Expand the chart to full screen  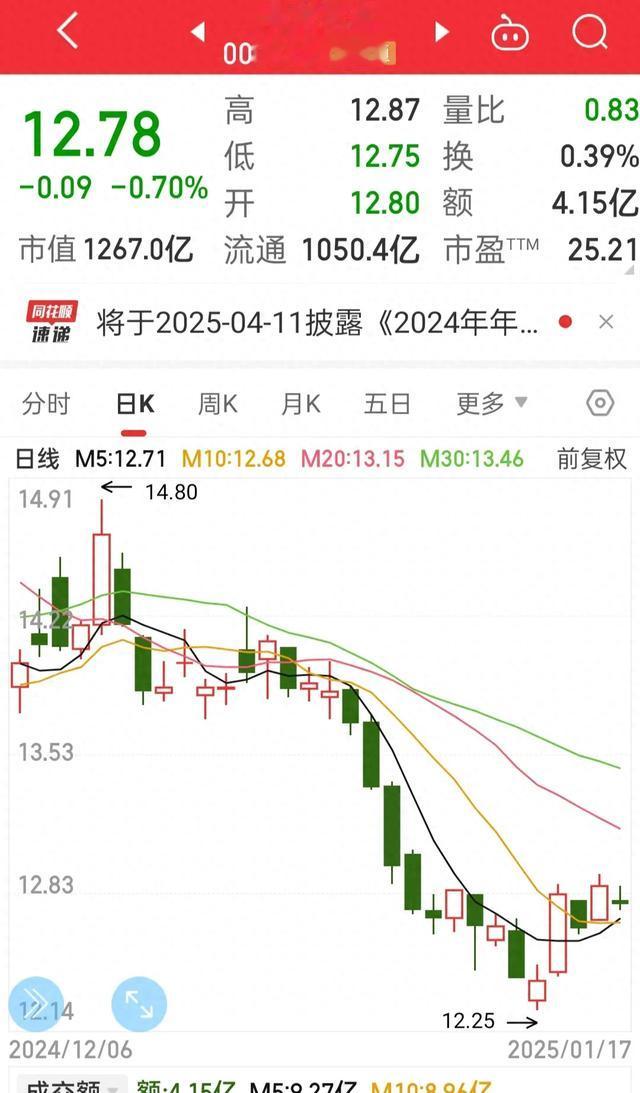[x=139, y=1003]
